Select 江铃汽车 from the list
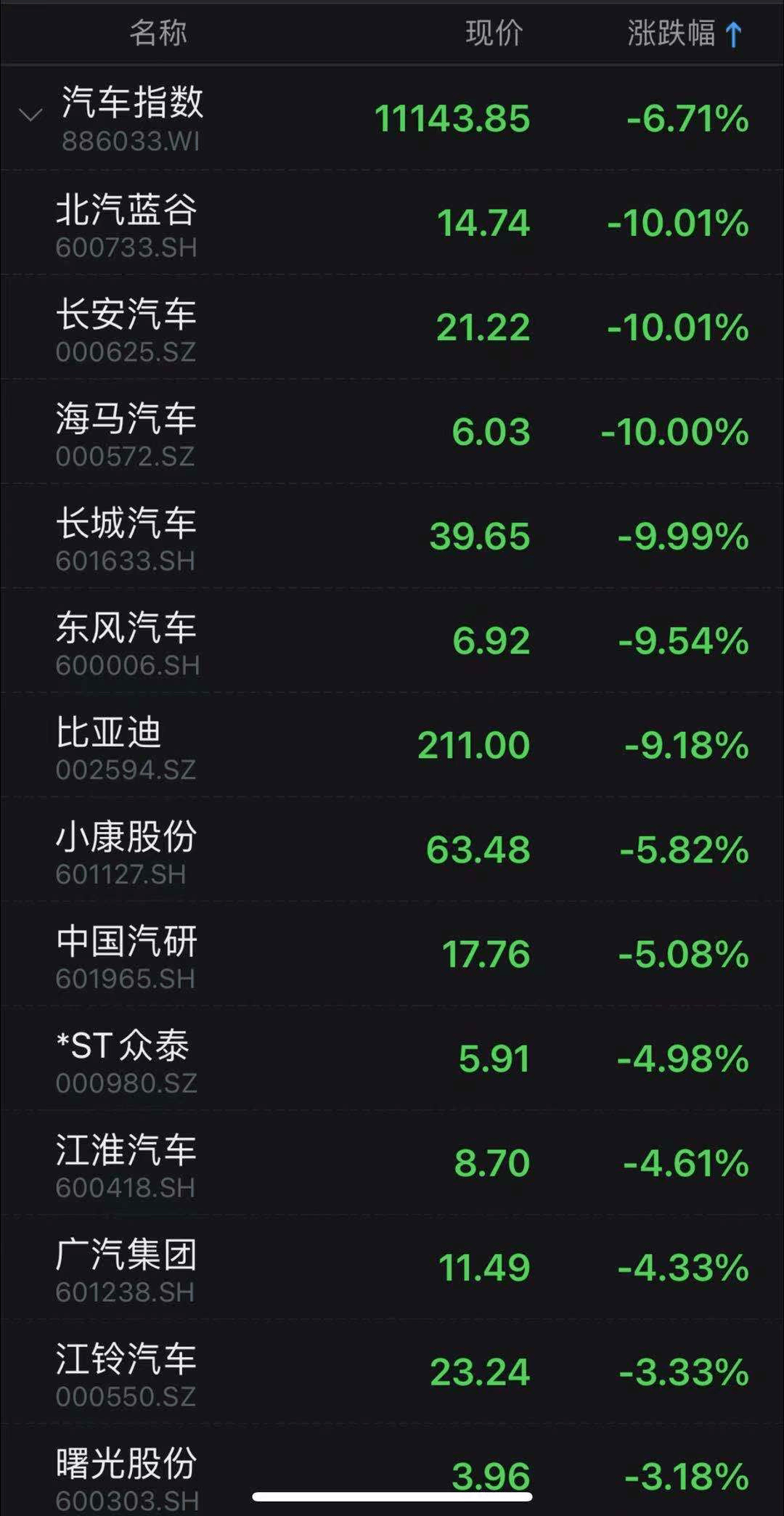 392,1373
